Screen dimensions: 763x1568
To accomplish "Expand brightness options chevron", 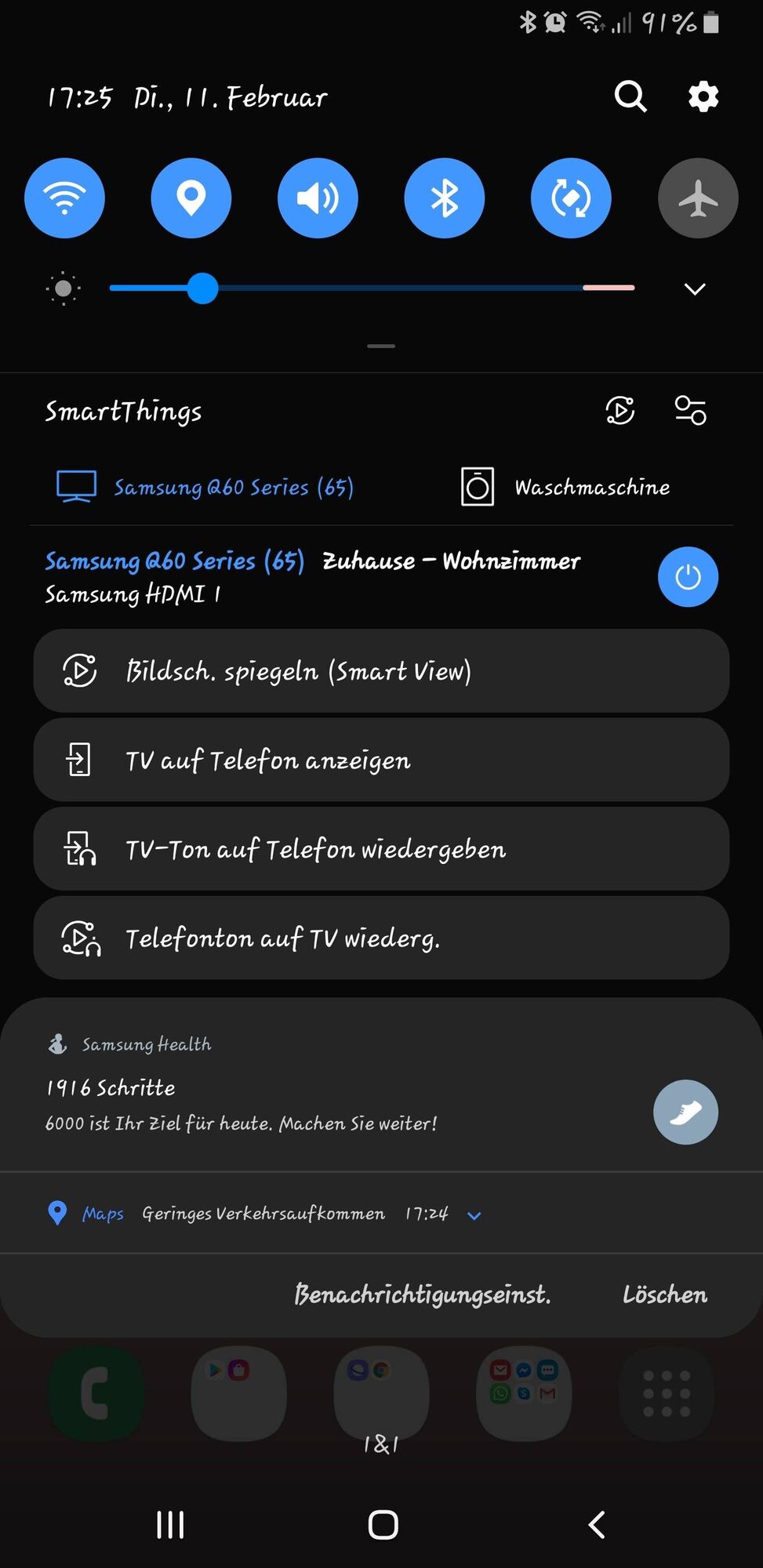I will (x=695, y=289).
